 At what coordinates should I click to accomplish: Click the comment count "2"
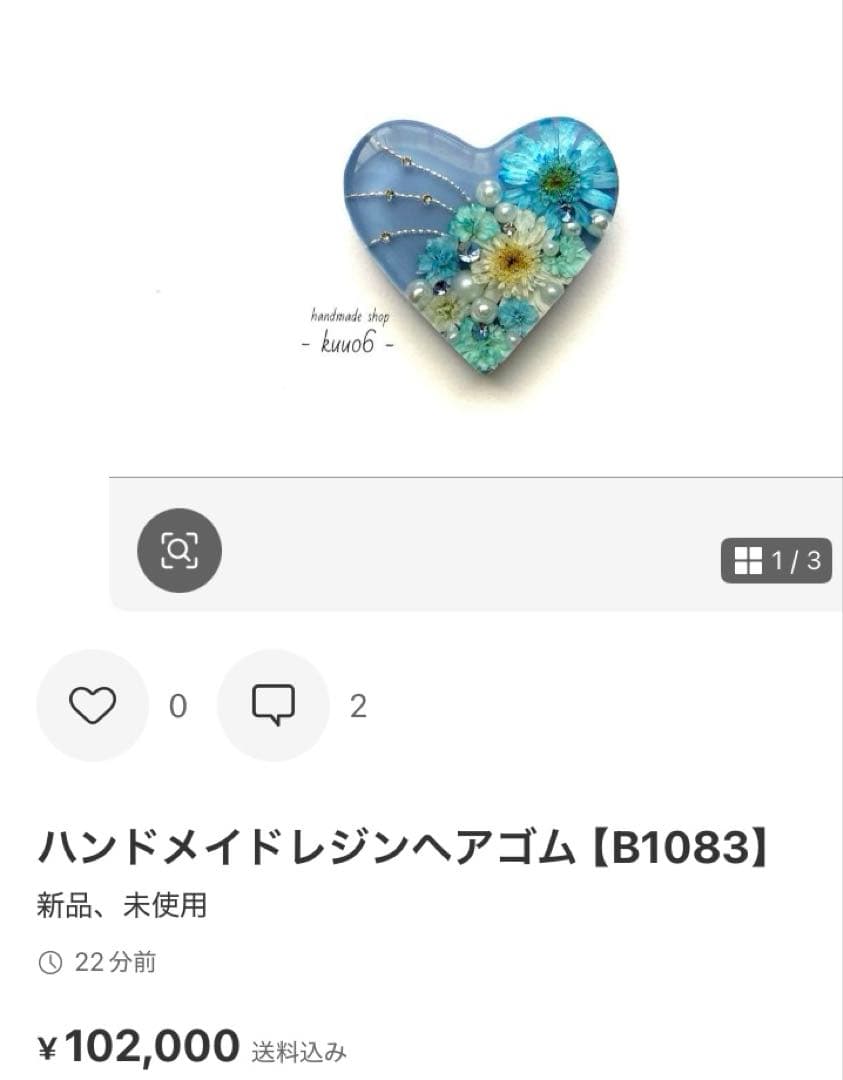point(357,705)
